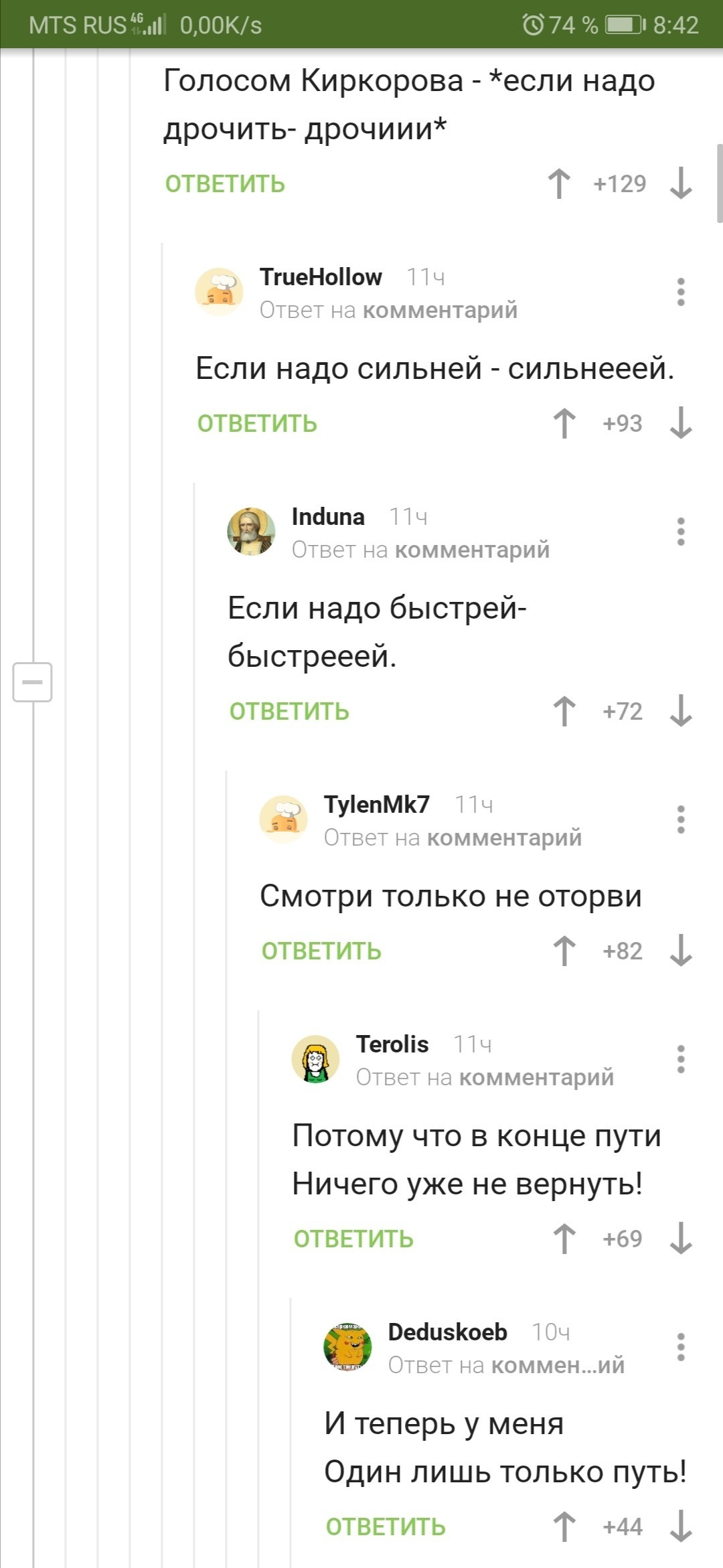Downvote TylenMk7's comment

click(x=681, y=951)
